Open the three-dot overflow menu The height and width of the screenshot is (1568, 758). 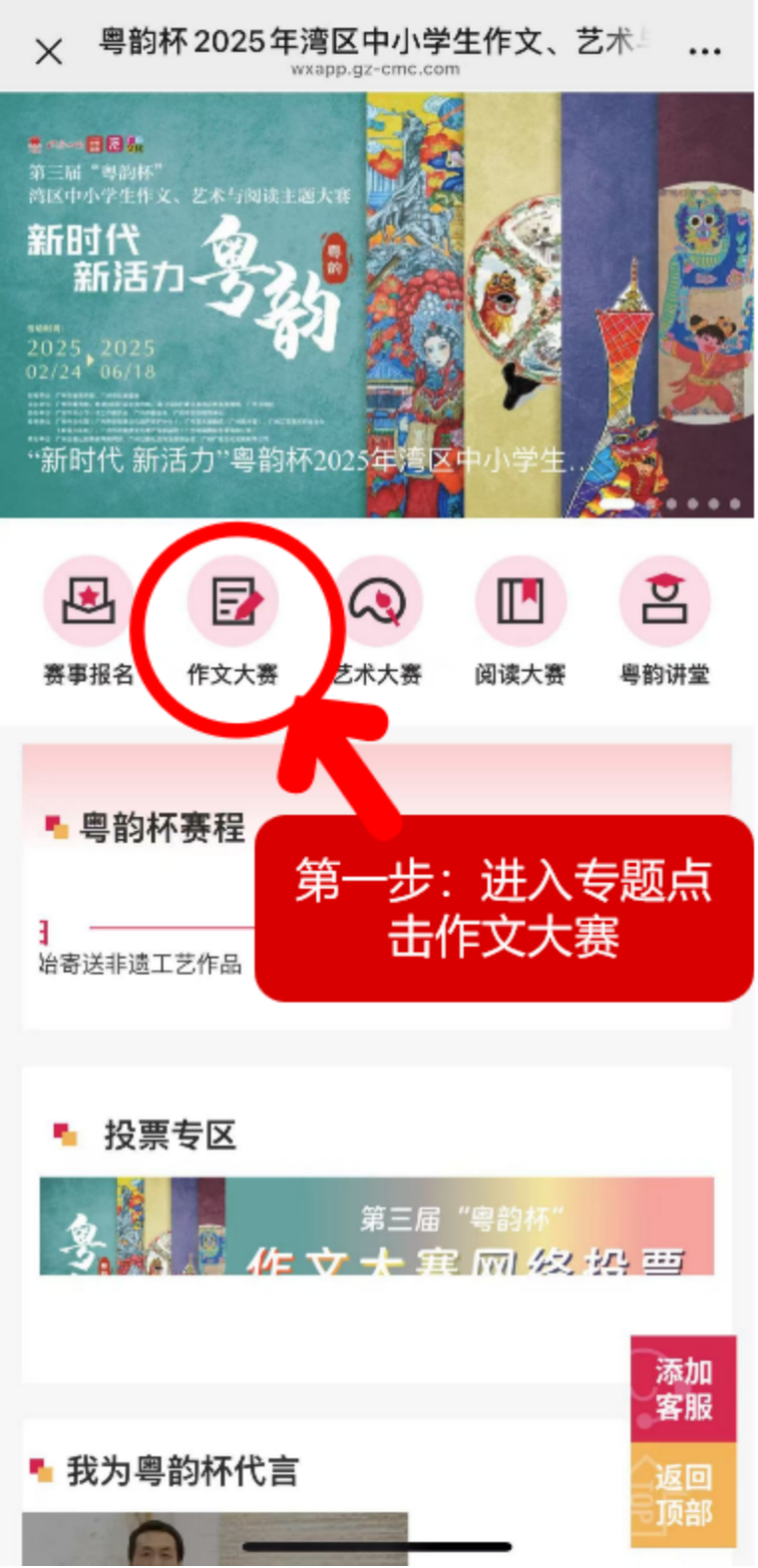tap(704, 51)
